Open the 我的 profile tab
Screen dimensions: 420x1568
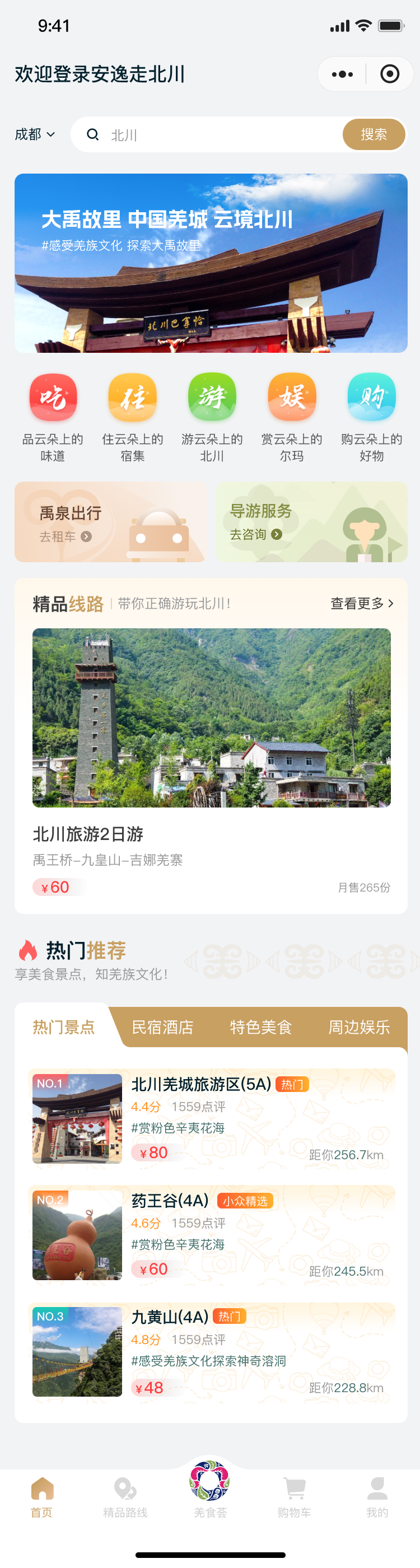[x=377, y=1497]
